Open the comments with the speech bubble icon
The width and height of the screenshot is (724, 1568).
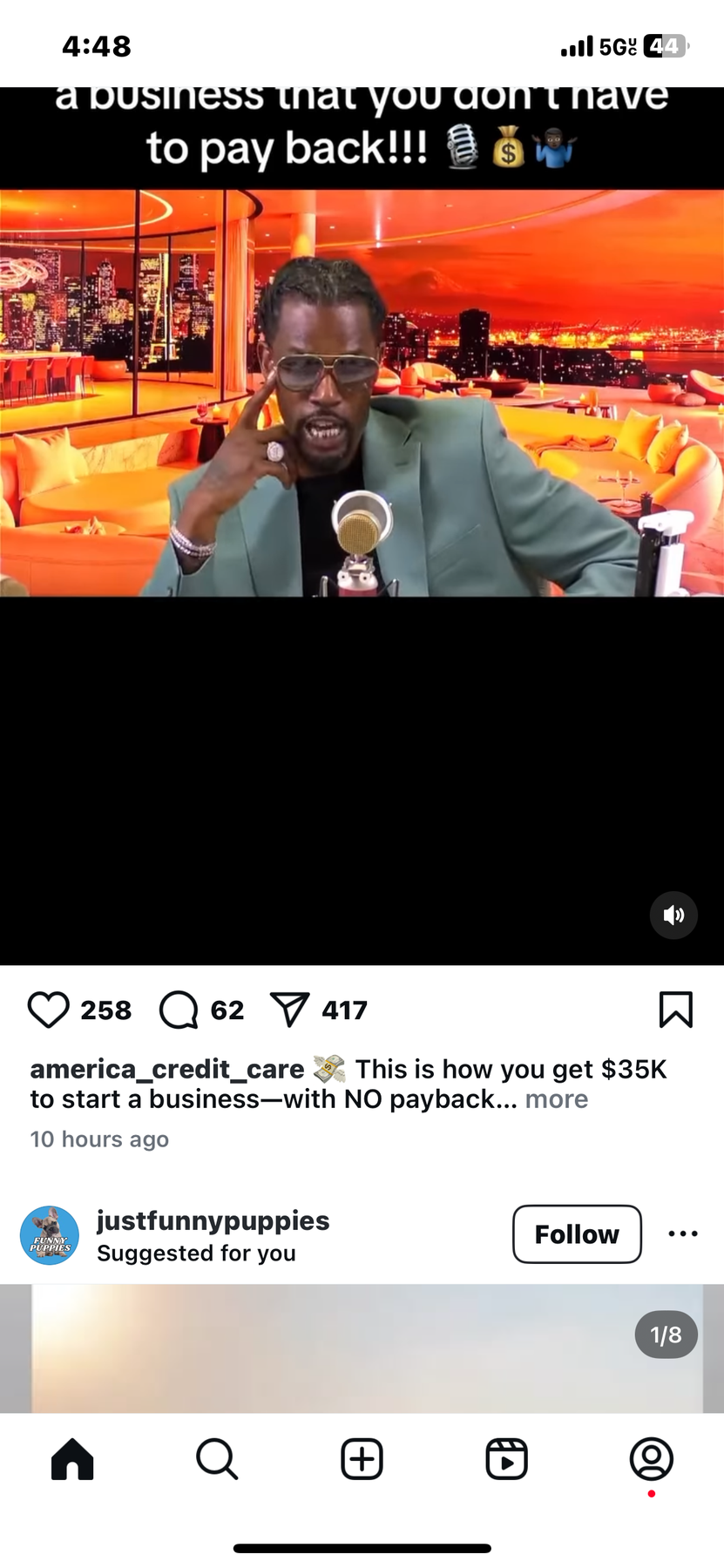(x=179, y=1010)
